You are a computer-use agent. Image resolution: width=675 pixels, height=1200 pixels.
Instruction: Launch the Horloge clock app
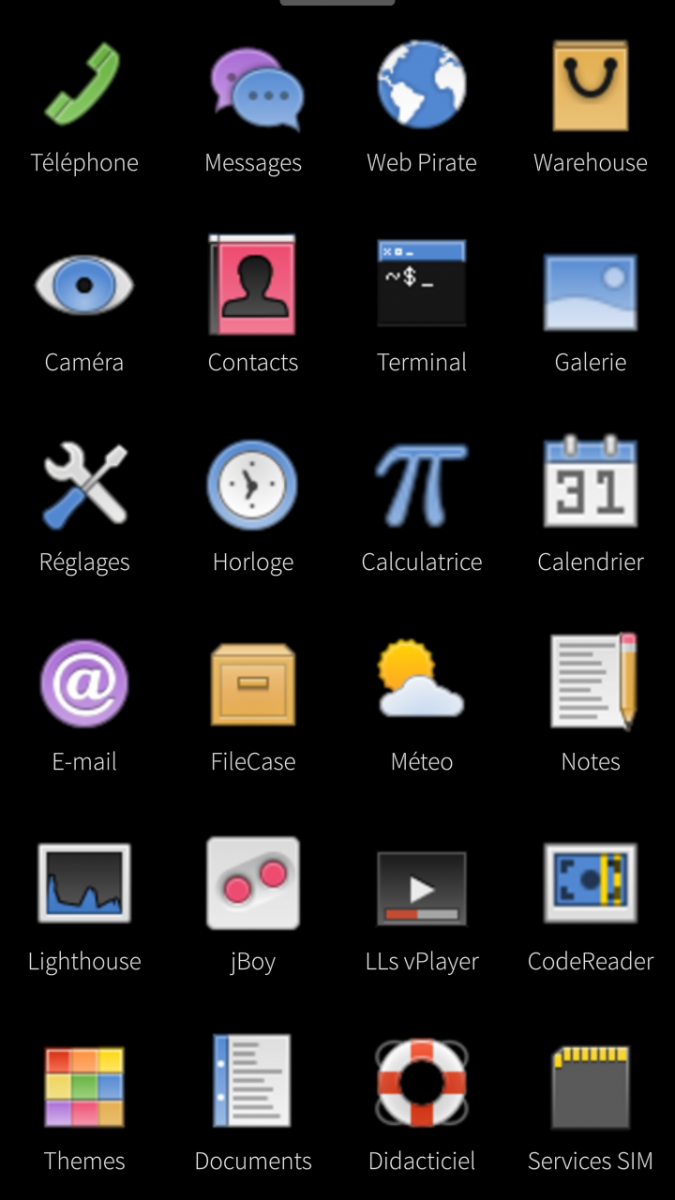(253, 485)
